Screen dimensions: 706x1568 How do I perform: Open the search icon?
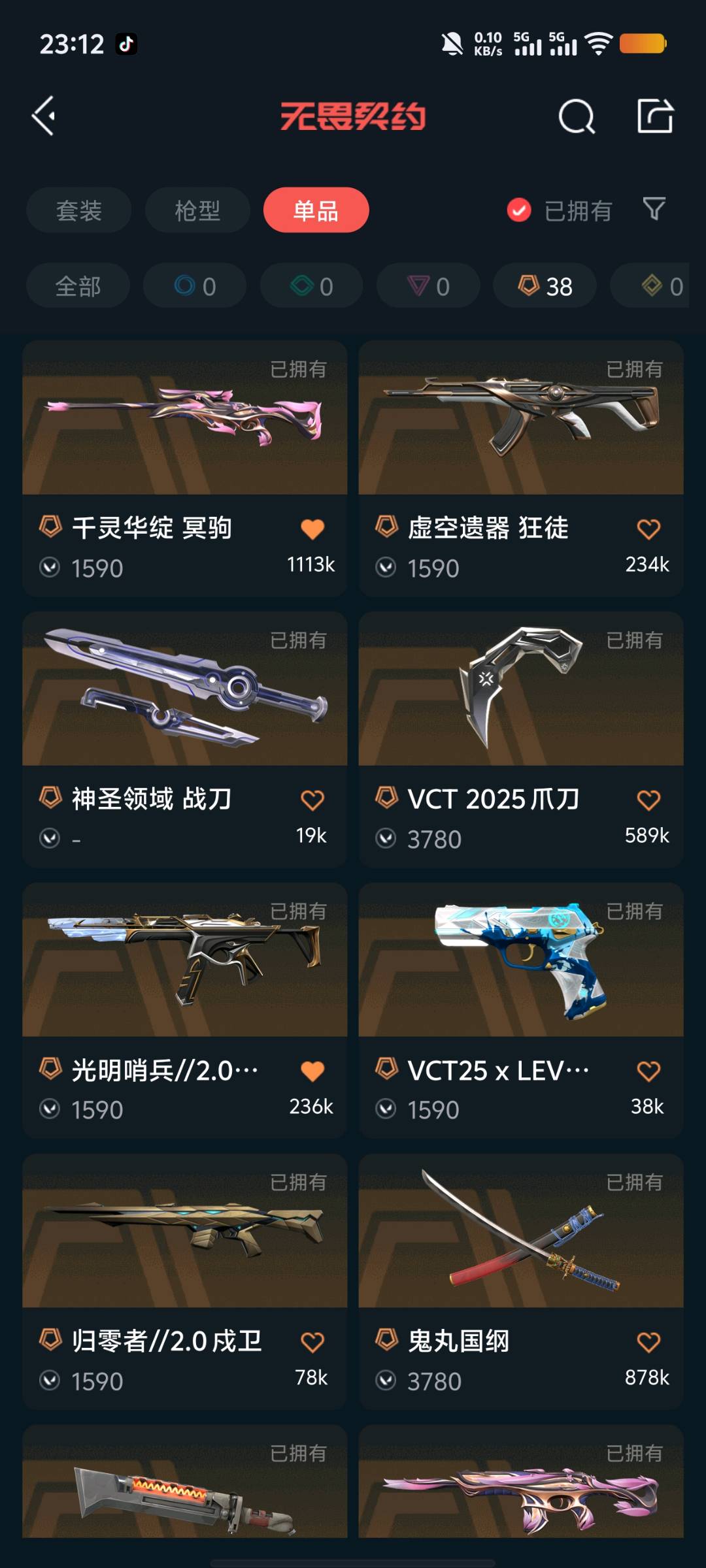click(577, 117)
